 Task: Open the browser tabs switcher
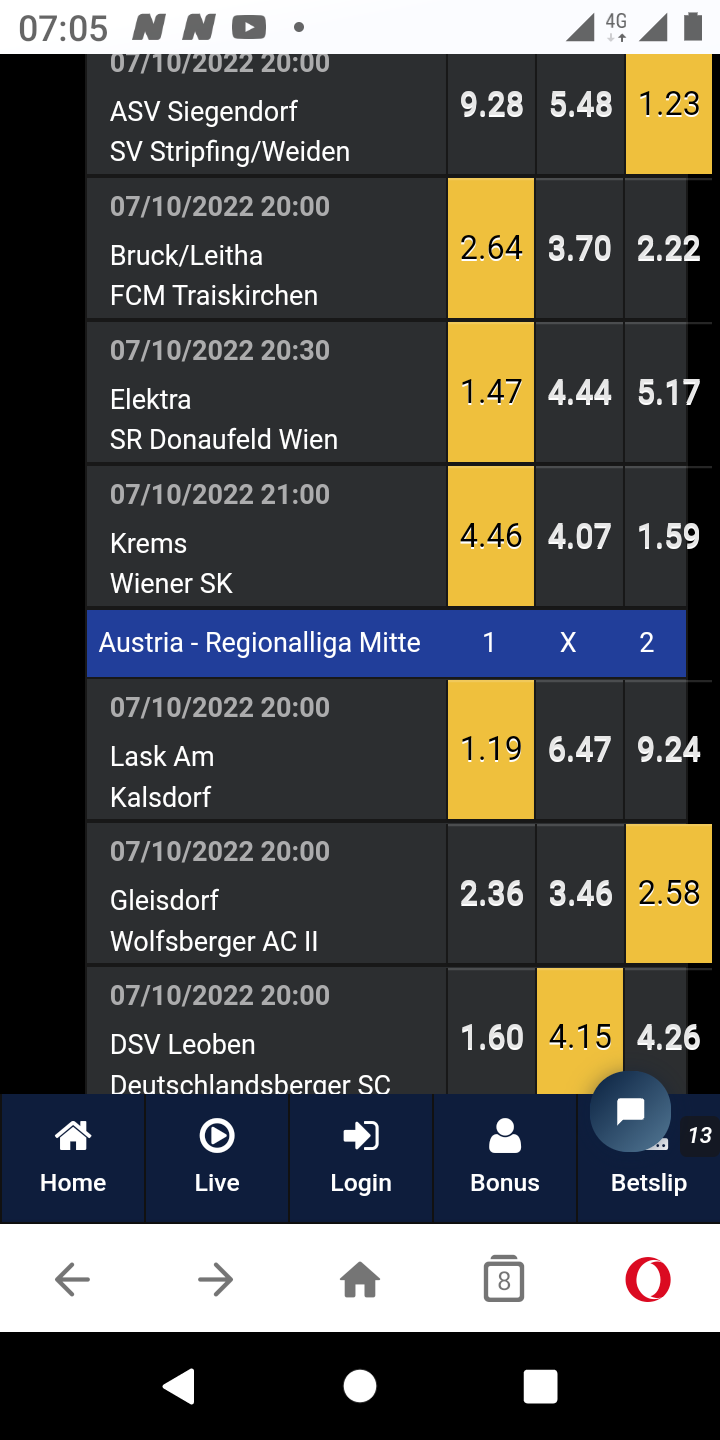pos(504,1279)
